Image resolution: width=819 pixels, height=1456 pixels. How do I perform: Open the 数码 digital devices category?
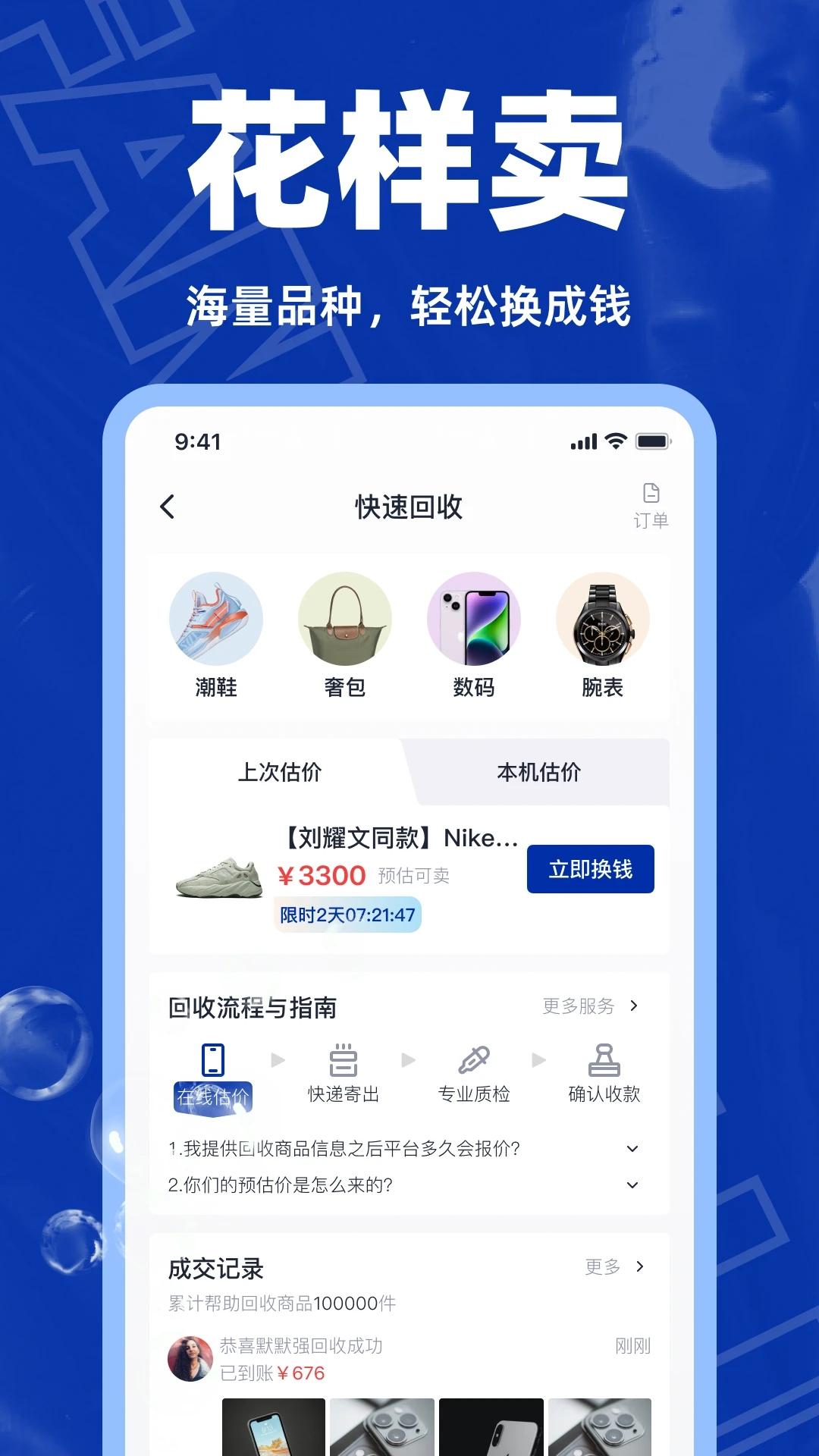[474, 635]
